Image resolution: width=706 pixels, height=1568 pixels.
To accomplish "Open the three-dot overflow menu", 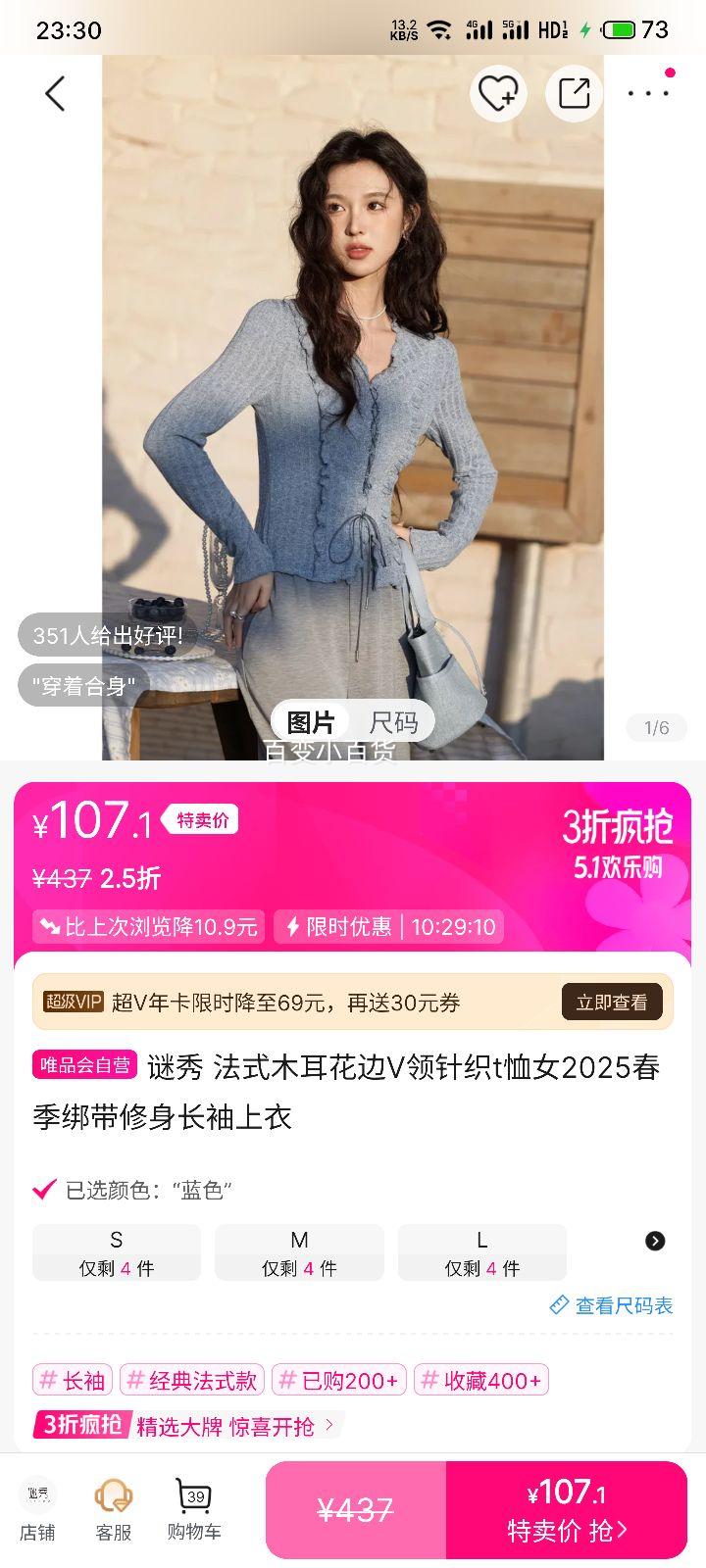I will (648, 94).
